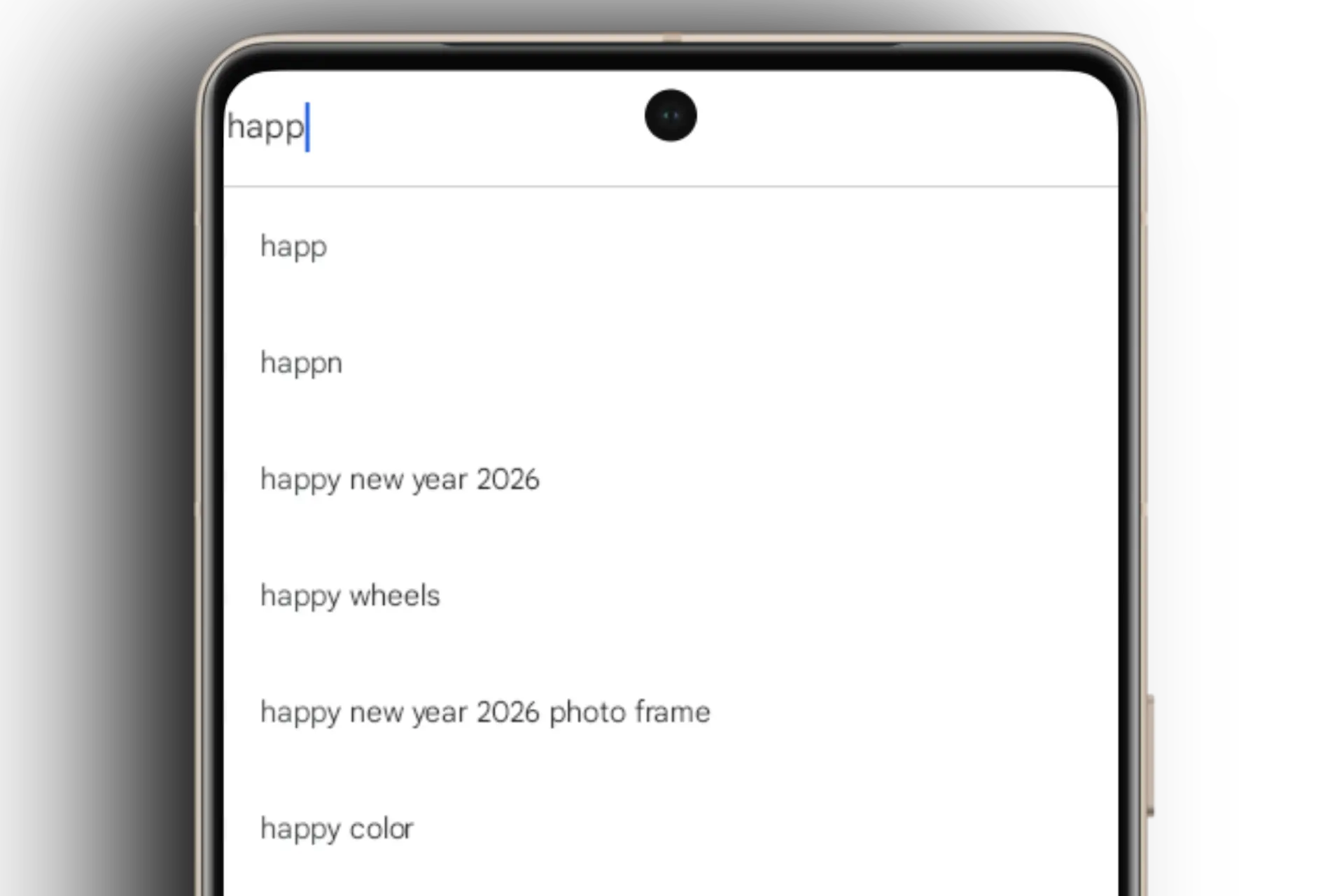Select 'happy new year 2026 photo frame'
Image resolution: width=1344 pixels, height=896 pixels.
[485, 712]
